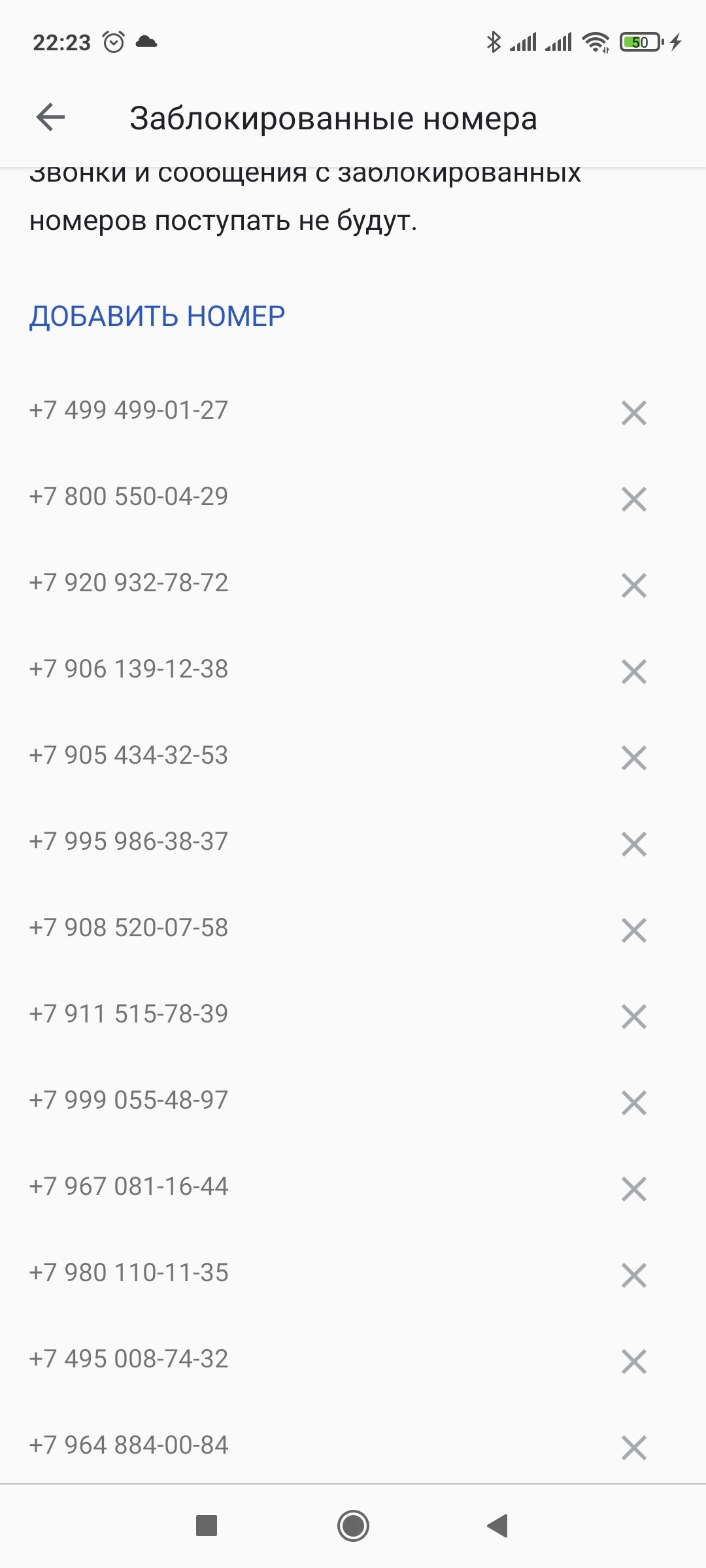Unblock +7 920 932-78-72
Viewport: 706px width, 1568px height.
click(x=633, y=585)
